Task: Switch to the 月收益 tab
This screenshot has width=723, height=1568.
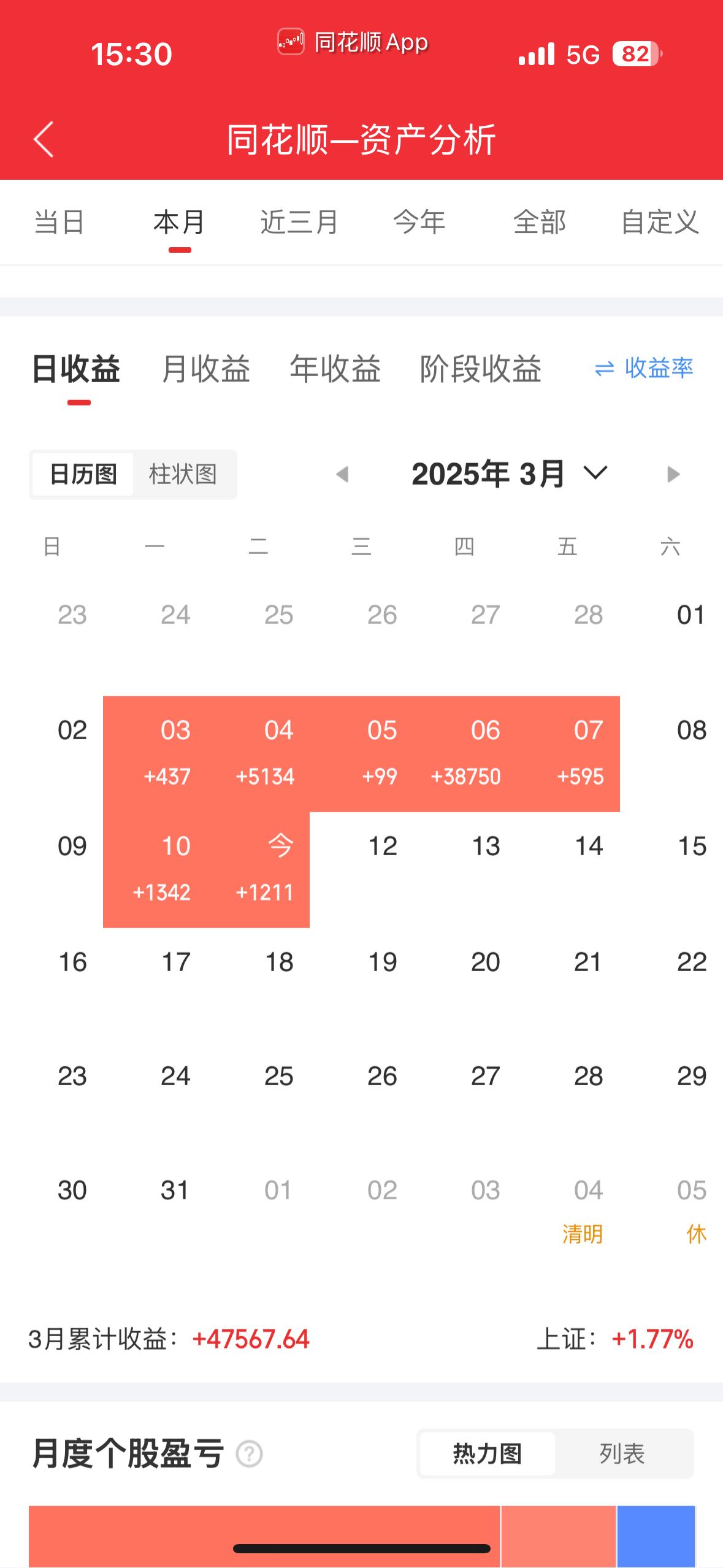Action: point(206,369)
